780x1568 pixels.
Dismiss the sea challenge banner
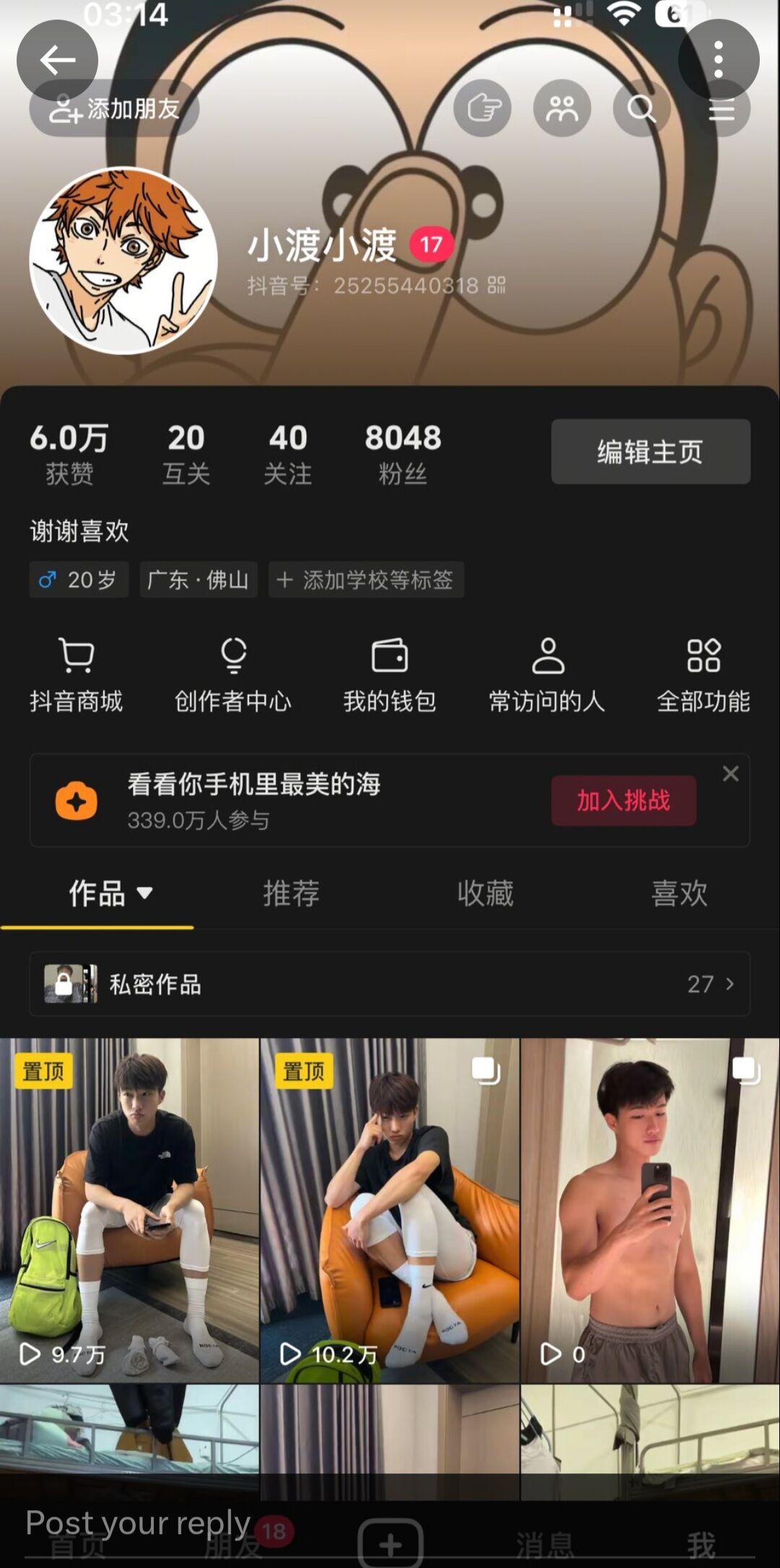(x=731, y=774)
